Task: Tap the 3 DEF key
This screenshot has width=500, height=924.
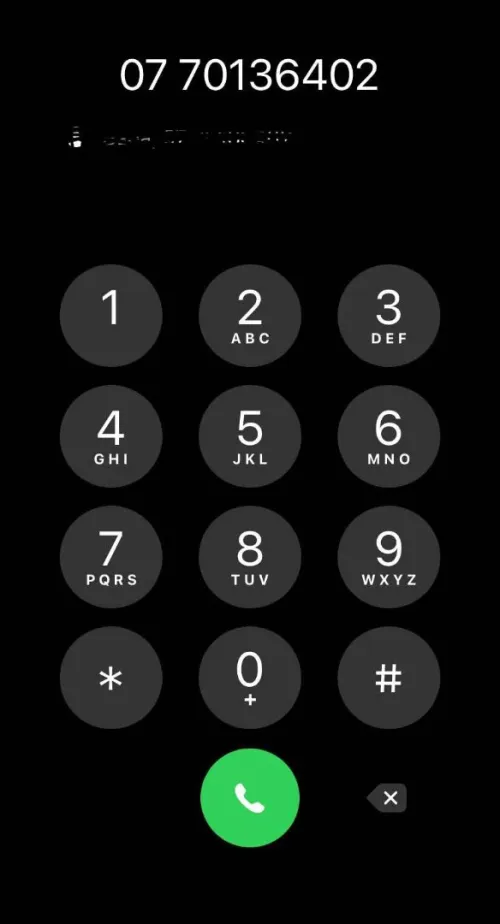Action: tap(389, 315)
